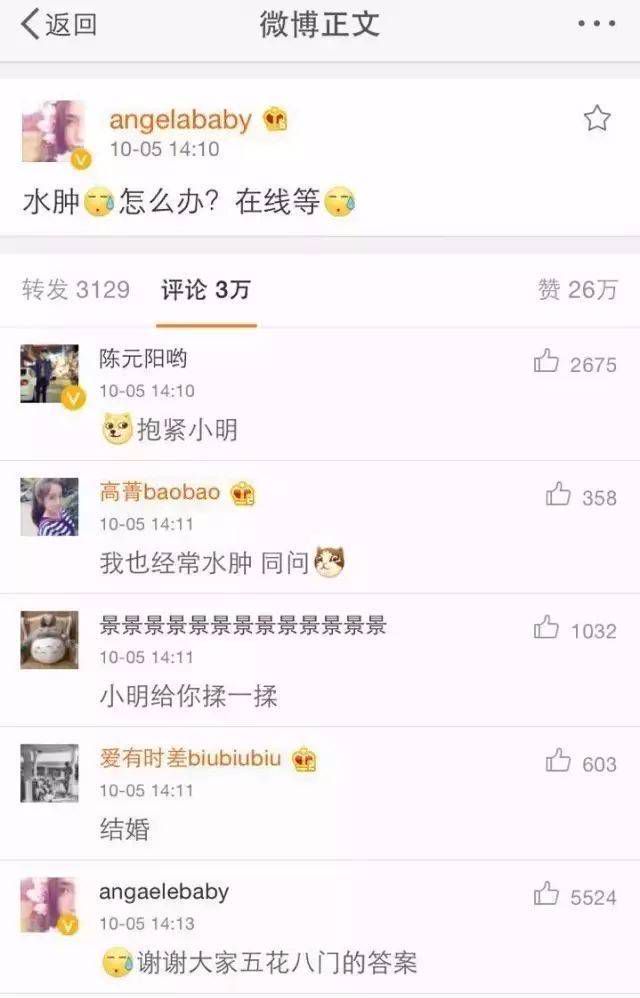This screenshot has width=640, height=998.
Task: Open 高菁baobao's profile name
Action: click(160, 492)
